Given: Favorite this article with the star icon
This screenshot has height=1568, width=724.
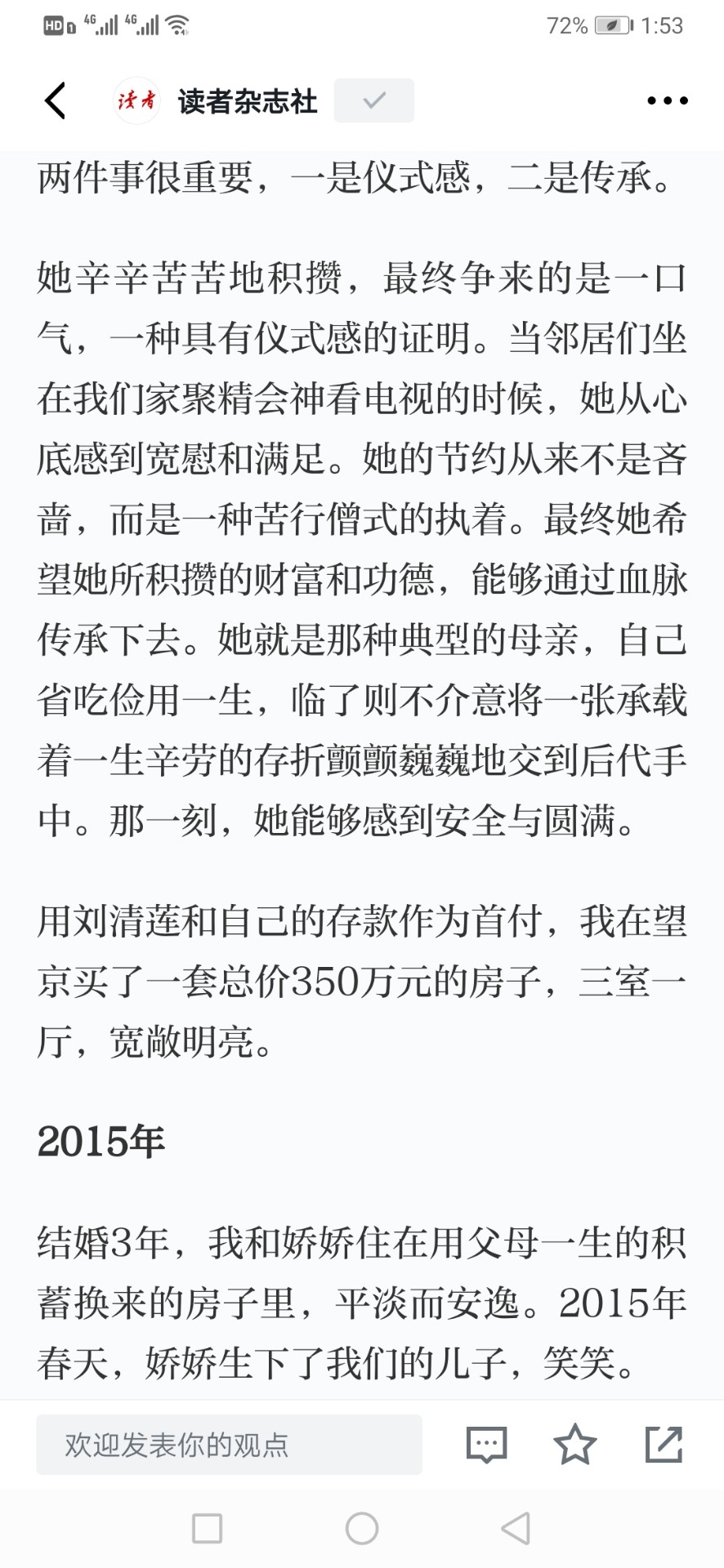Looking at the screenshot, I should click(x=575, y=1444).
